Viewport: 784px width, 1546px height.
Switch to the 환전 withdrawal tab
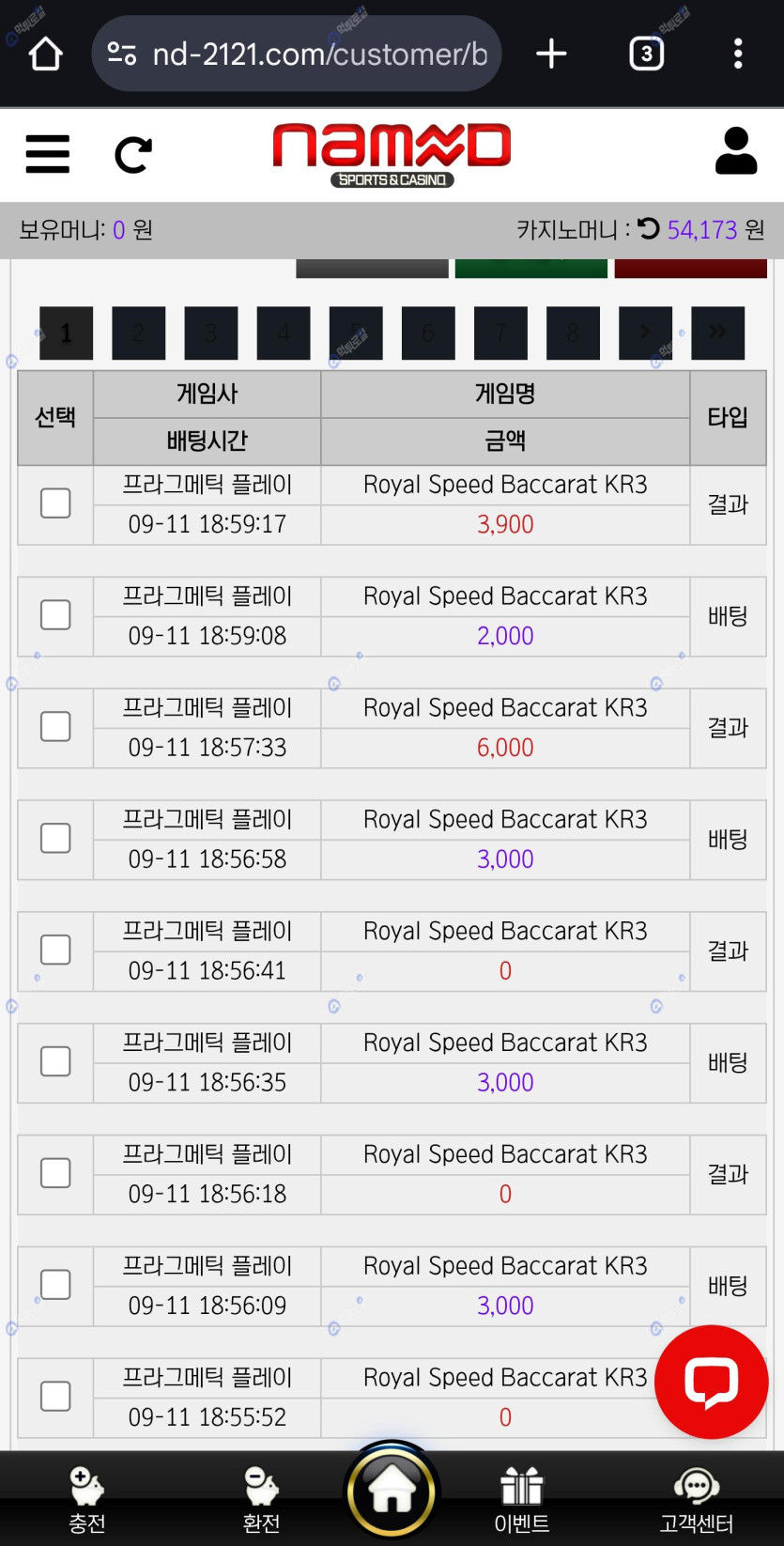point(261,1499)
